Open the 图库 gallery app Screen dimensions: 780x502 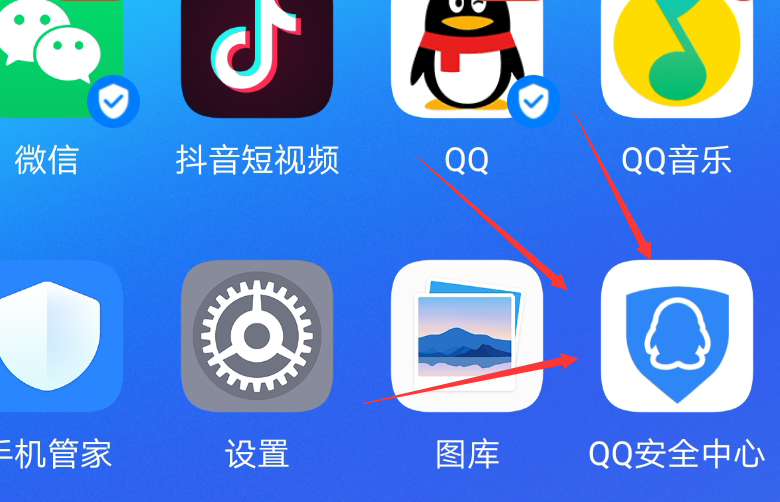[467, 336]
